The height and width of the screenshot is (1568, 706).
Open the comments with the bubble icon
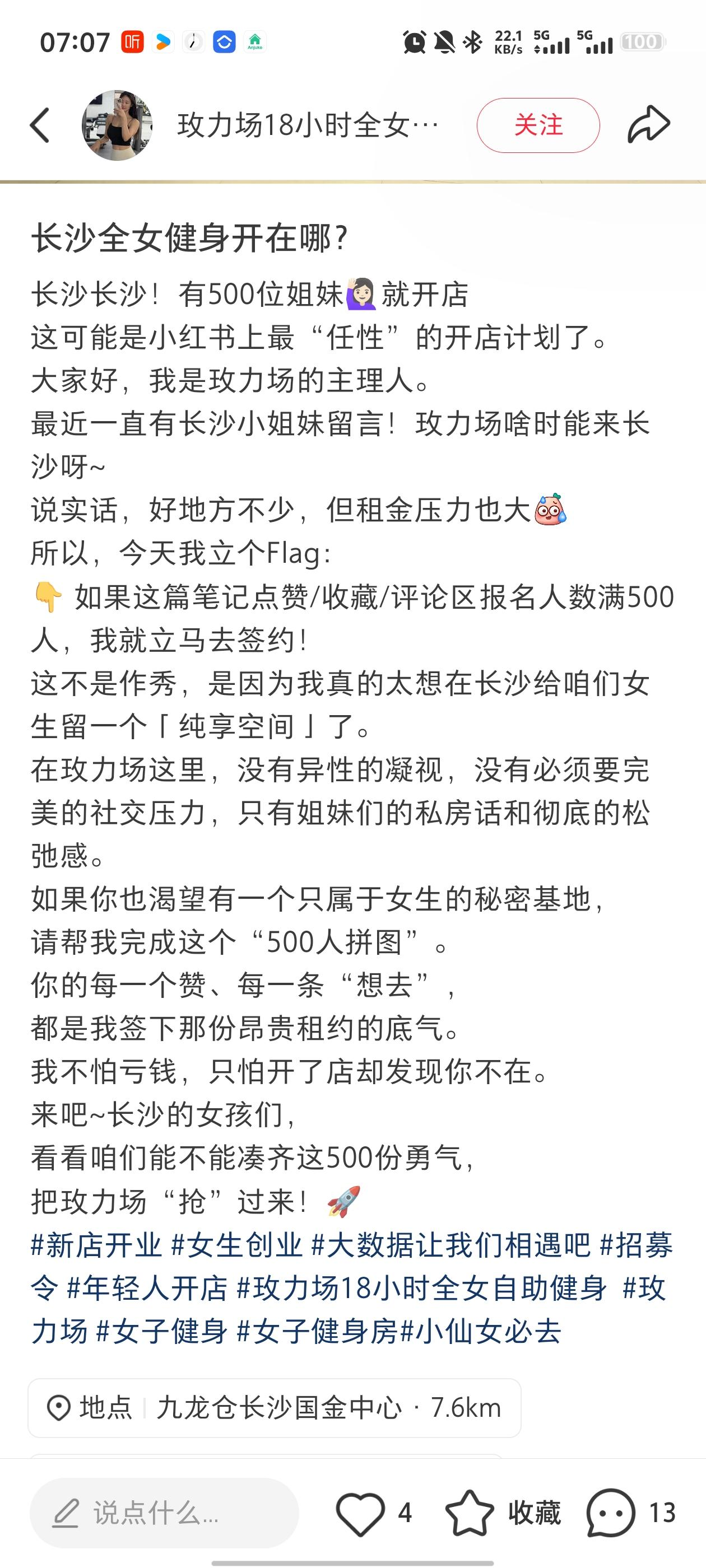611,1513
